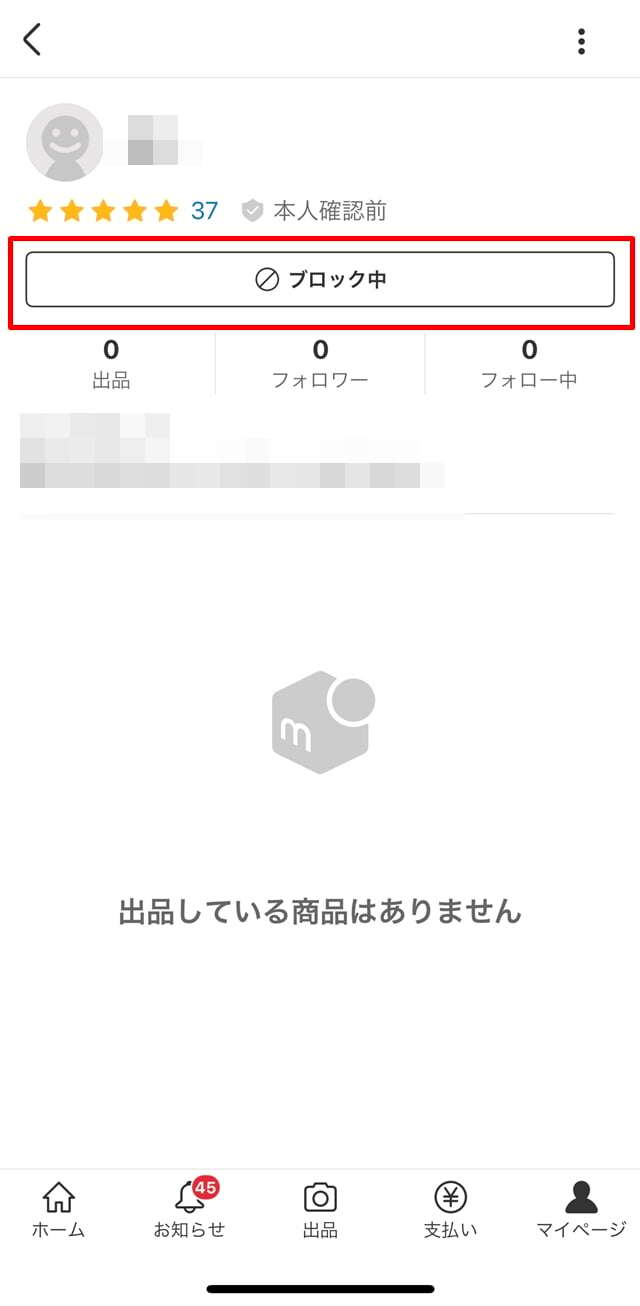This screenshot has height=1306, width=640.
Task: Open the お知らせ notifications tab
Action: (x=189, y=1210)
